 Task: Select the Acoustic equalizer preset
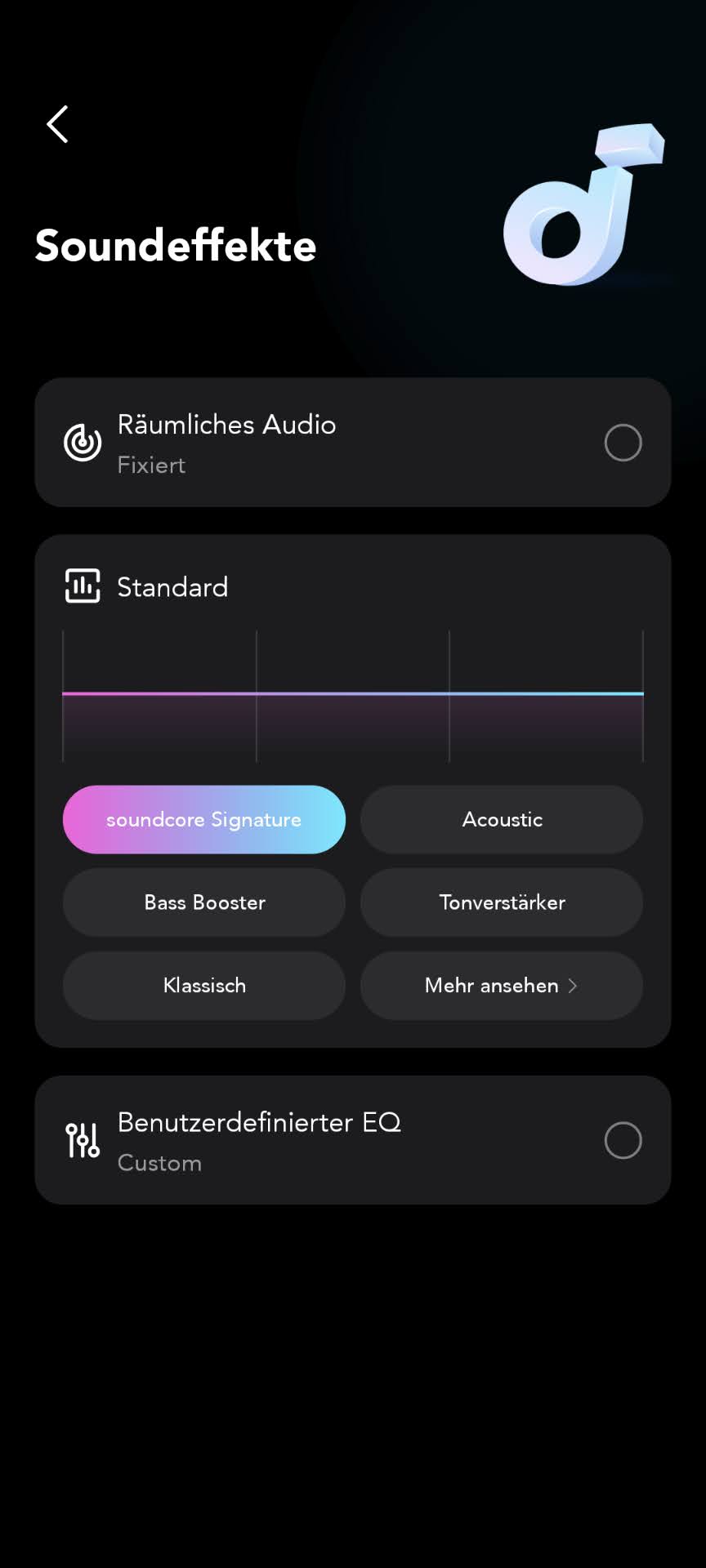pos(502,820)
